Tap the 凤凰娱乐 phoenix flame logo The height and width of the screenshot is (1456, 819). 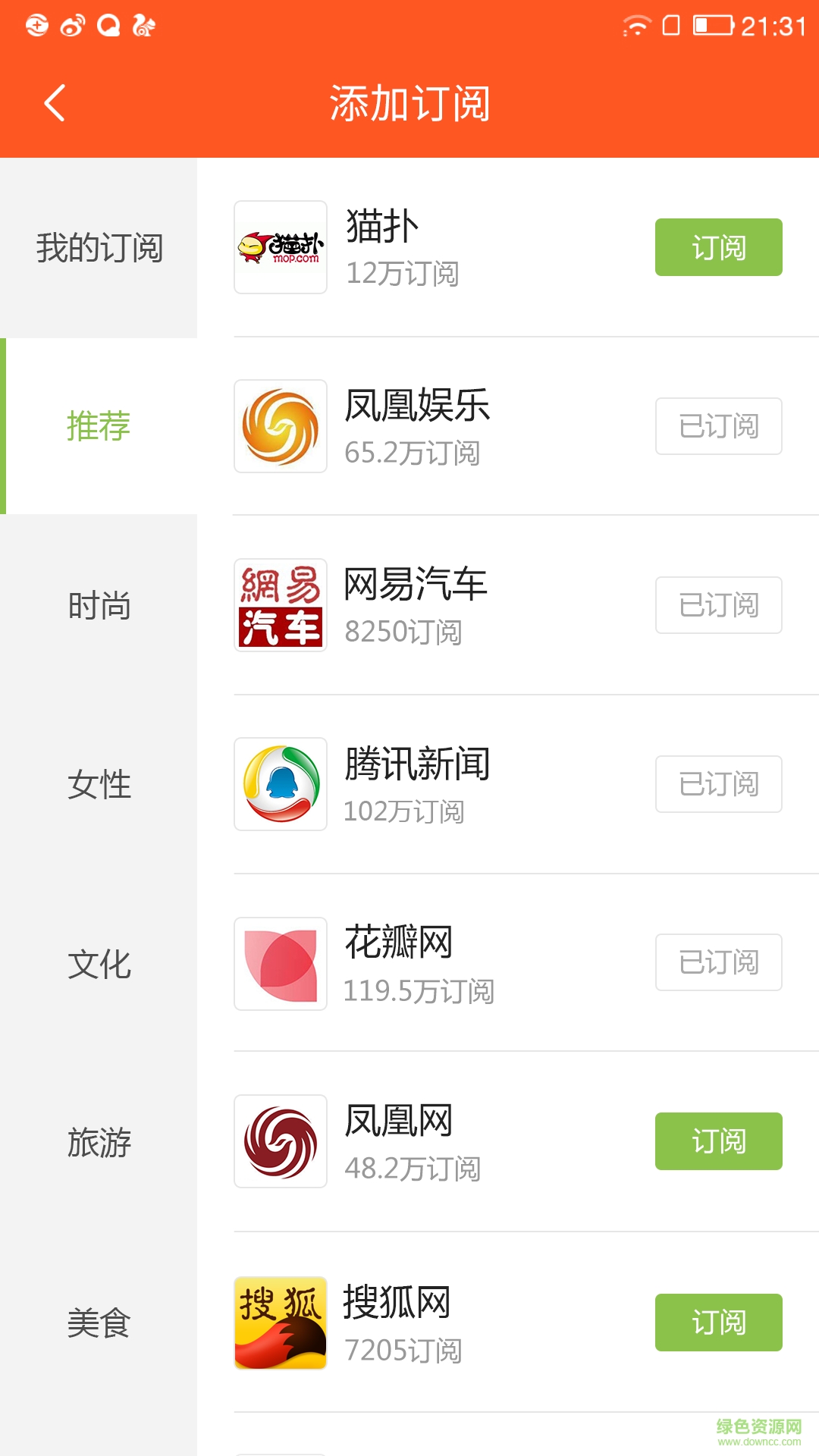[280, 426]
